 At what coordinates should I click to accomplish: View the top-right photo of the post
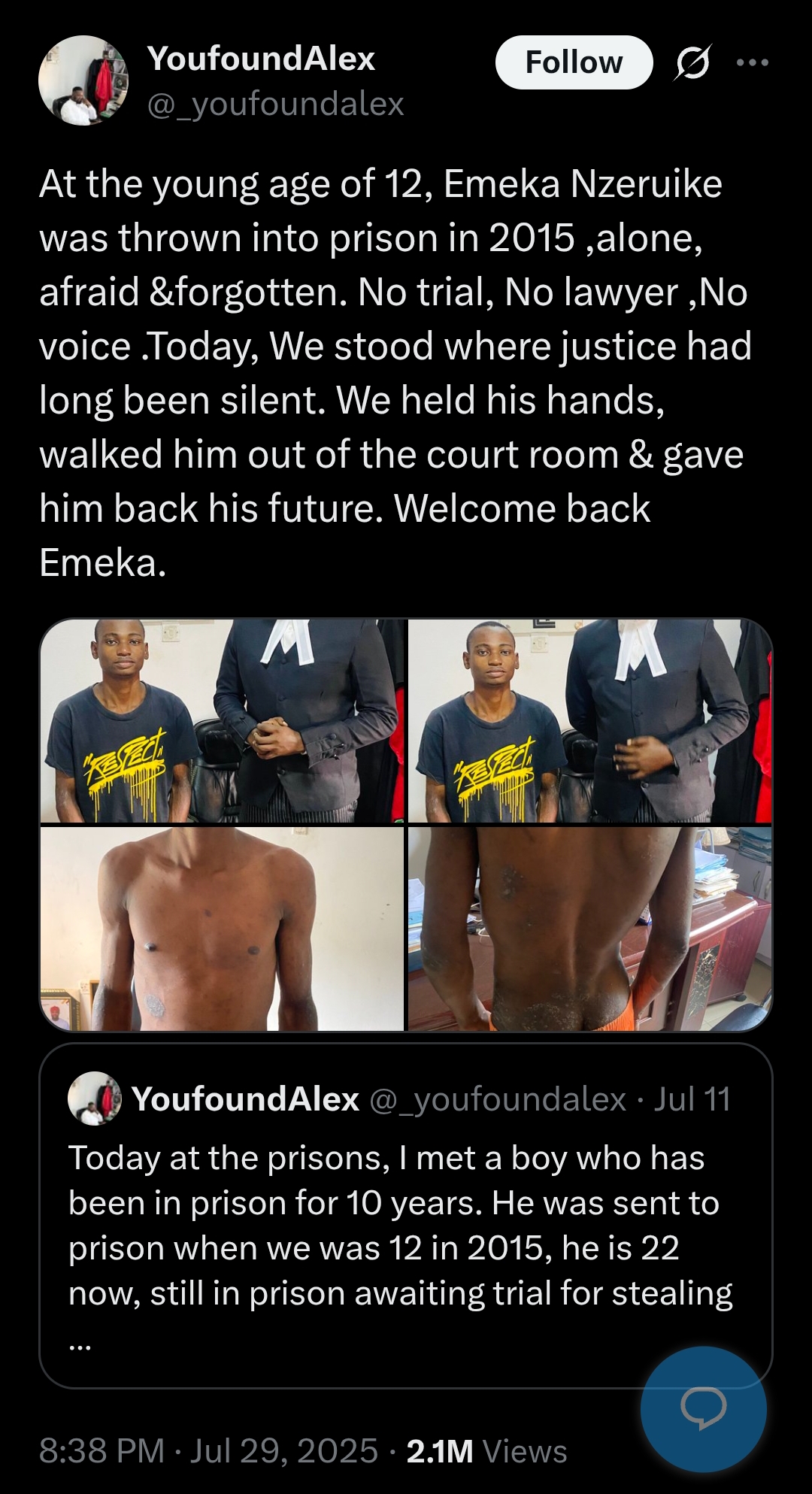tap(589, 721)
